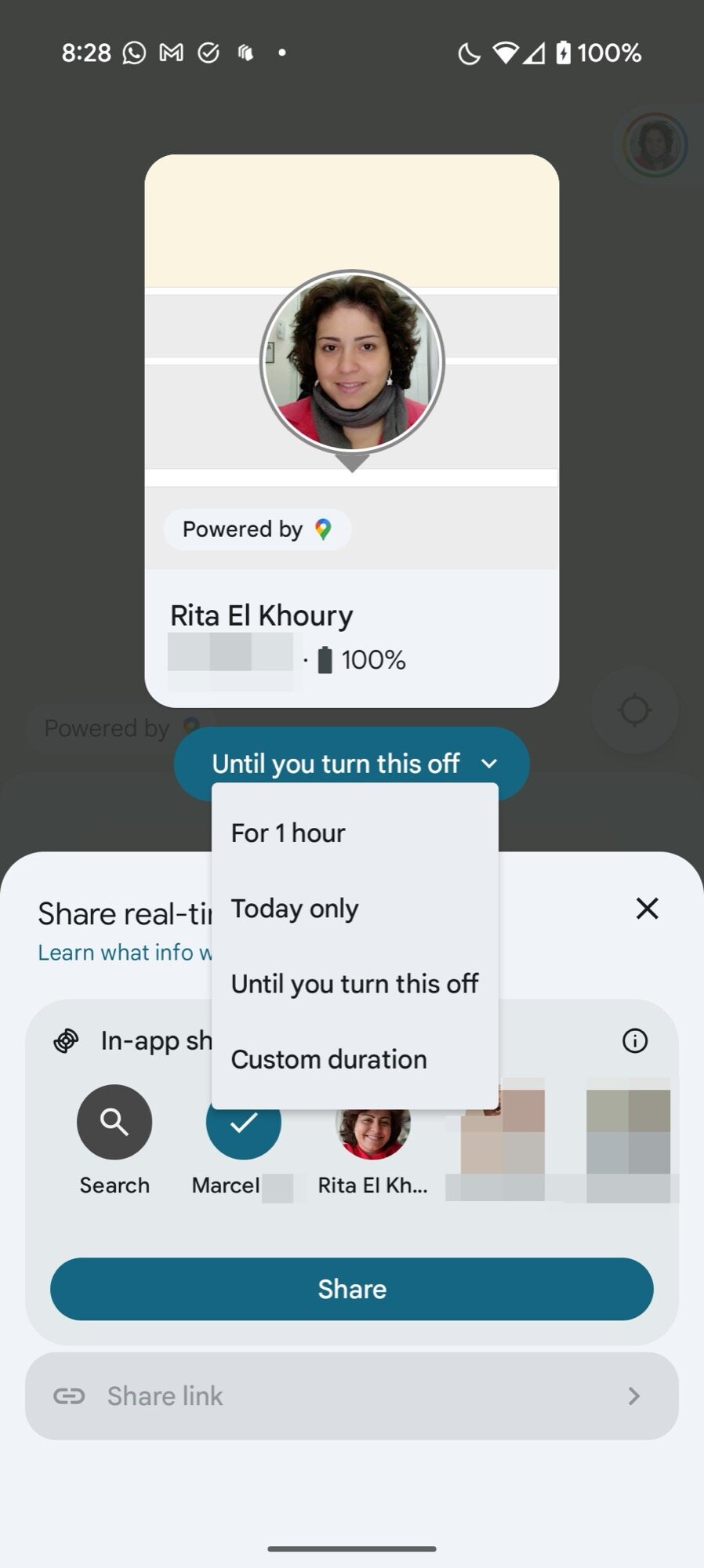View in-app sharing info icon
This screenshot has height=1568, width=704.
point(634,1041)
